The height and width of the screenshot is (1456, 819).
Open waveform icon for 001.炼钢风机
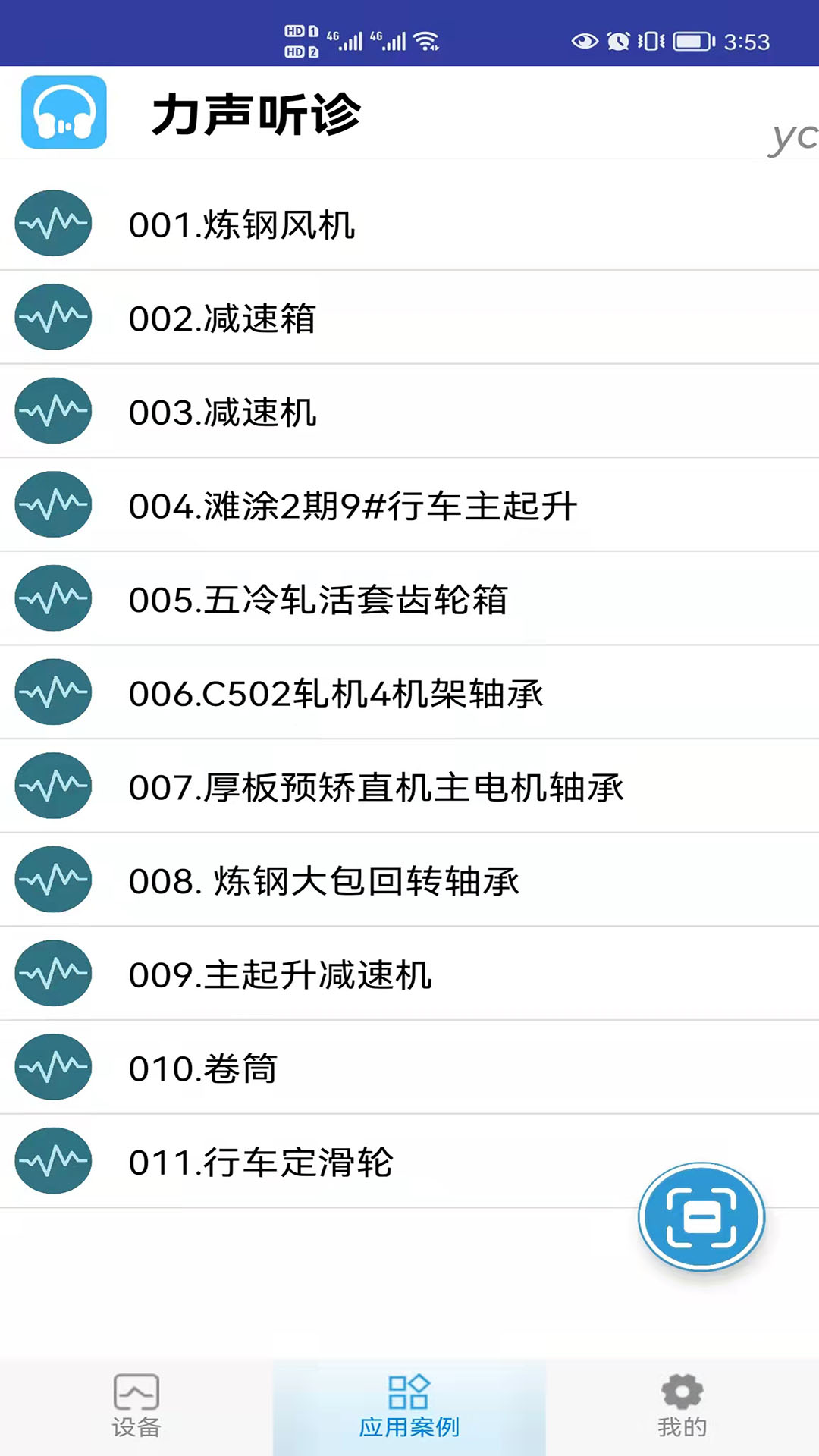click(52, 224)
